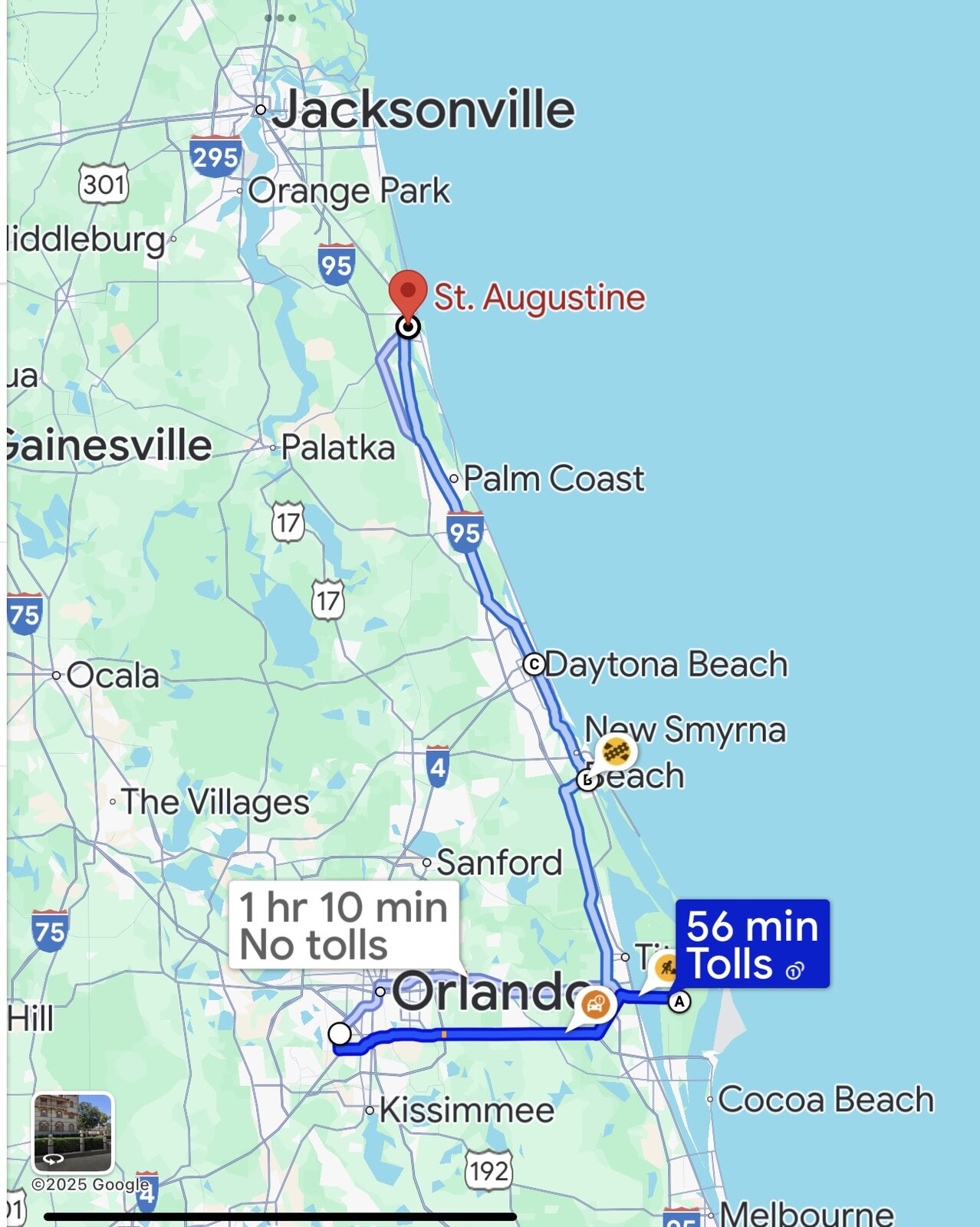Open the Street View thumbnail
980x1227 pixels.
pos(73,1133)
